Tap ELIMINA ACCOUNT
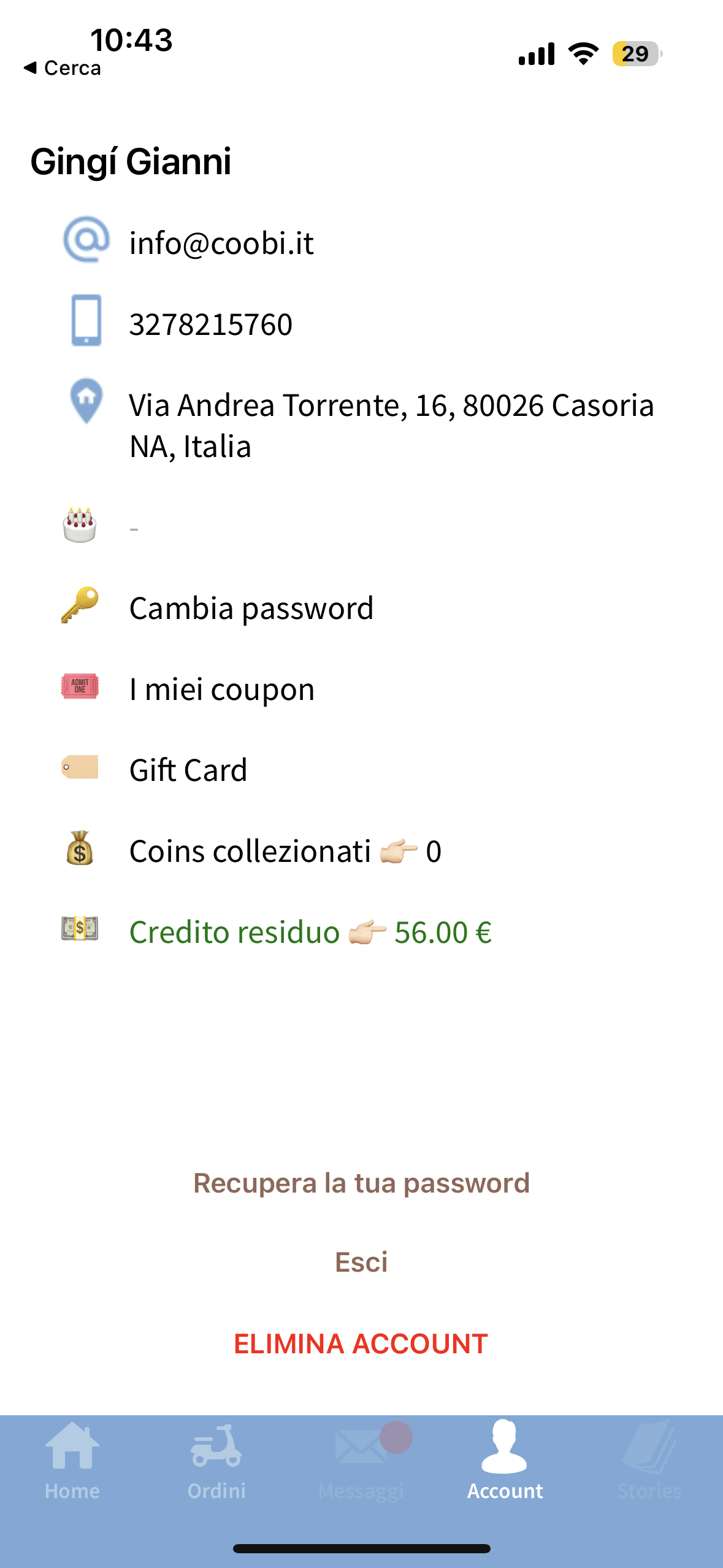 (361, 1343)
